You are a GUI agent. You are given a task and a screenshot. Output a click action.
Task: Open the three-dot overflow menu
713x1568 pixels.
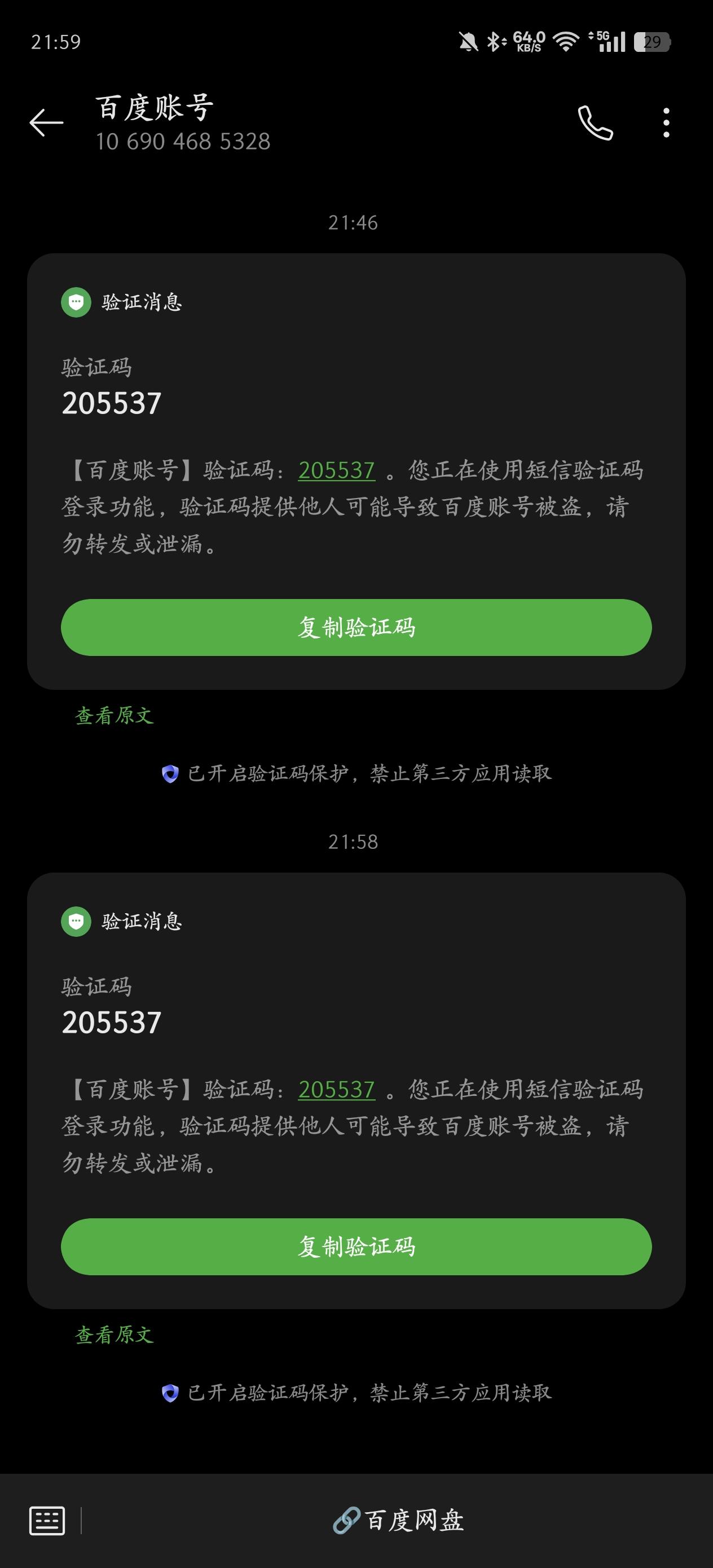tap(665, 123)
